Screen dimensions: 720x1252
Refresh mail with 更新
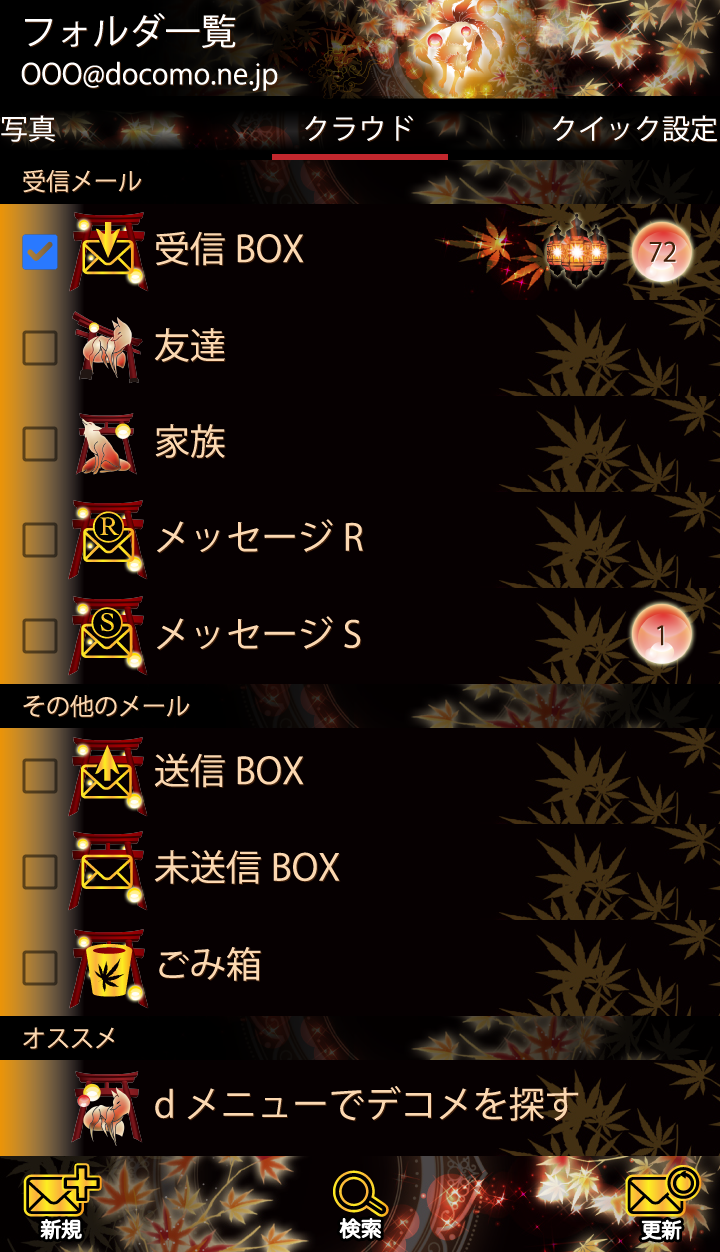tap(661, 1205)
